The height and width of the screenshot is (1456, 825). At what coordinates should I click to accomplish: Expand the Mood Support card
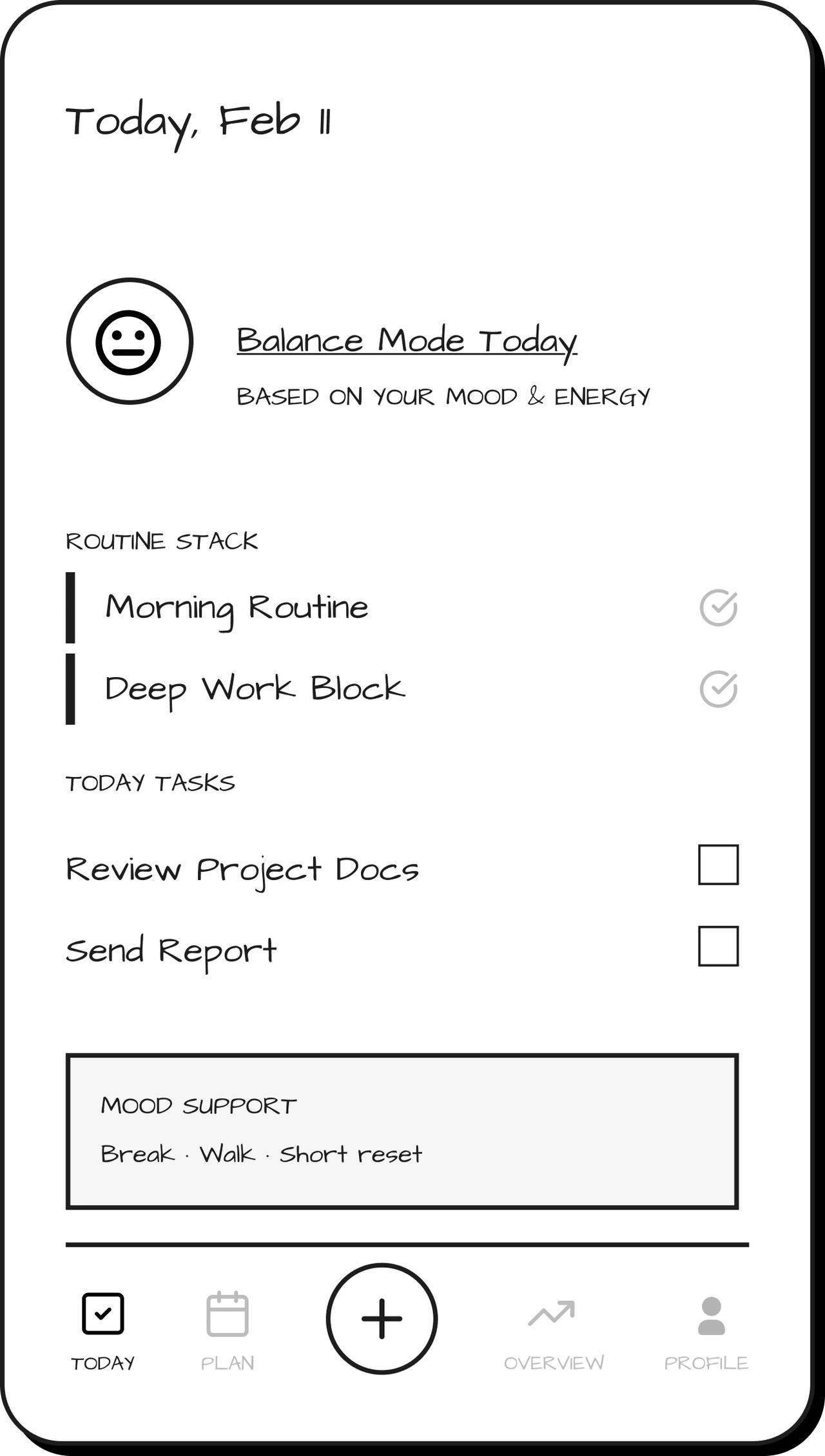point(401,1140)
